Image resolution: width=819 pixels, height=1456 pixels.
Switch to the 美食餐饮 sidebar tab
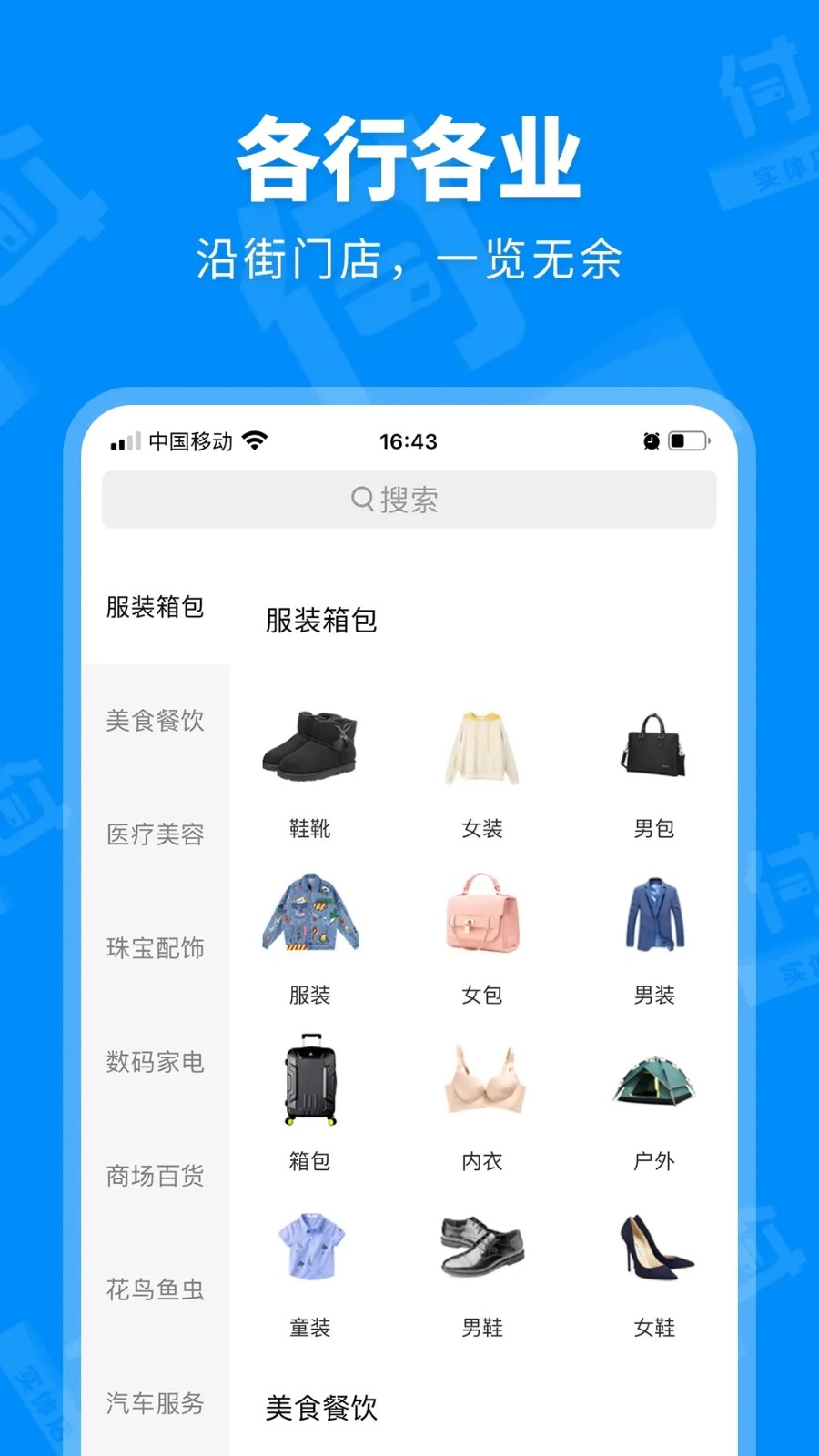154,721
